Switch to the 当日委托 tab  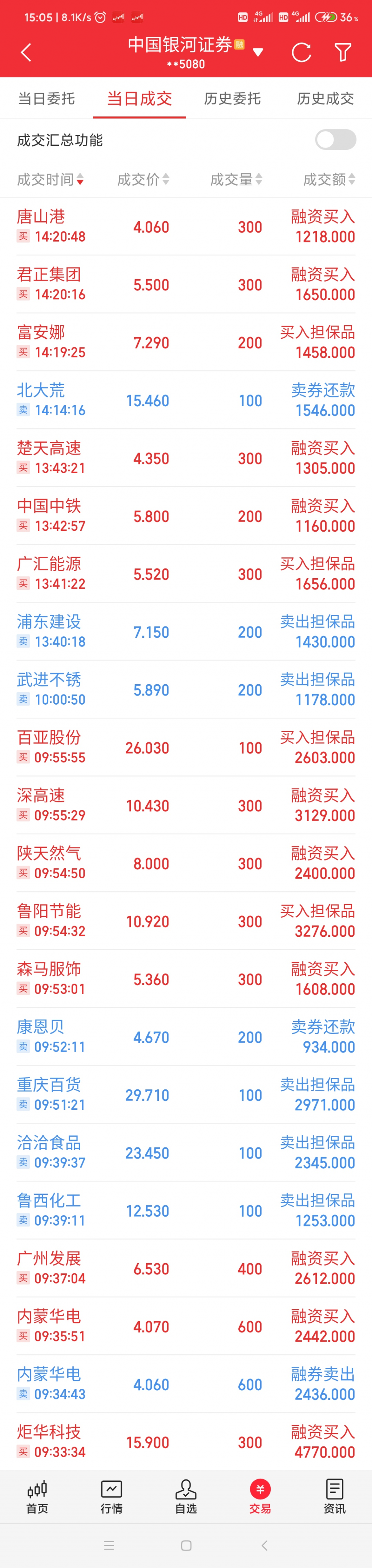(46, 98)
